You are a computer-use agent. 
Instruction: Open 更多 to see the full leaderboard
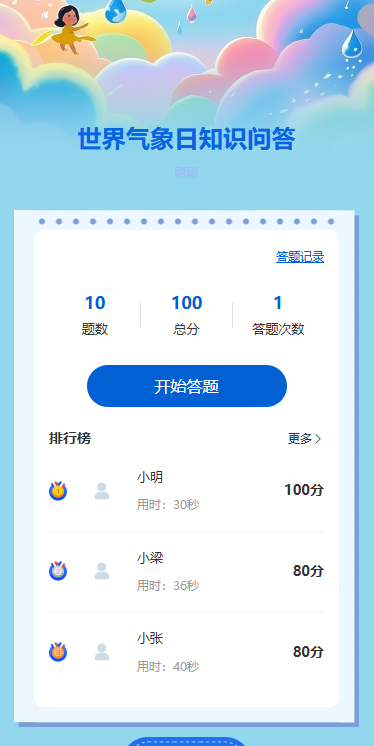pyautogui.click(x=305, y=439)
